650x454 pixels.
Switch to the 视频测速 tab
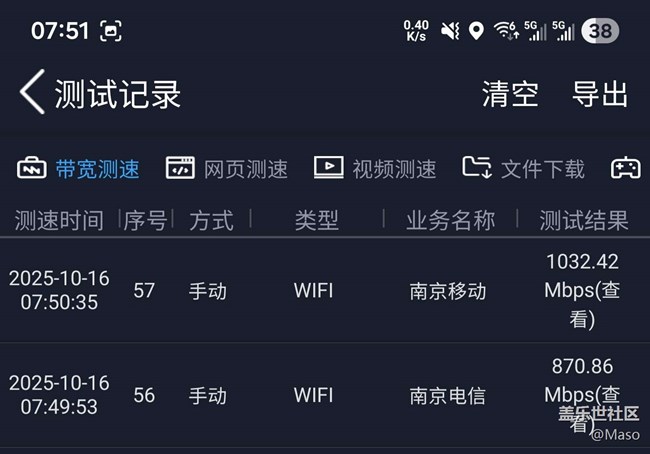click(x=375, y=168)
